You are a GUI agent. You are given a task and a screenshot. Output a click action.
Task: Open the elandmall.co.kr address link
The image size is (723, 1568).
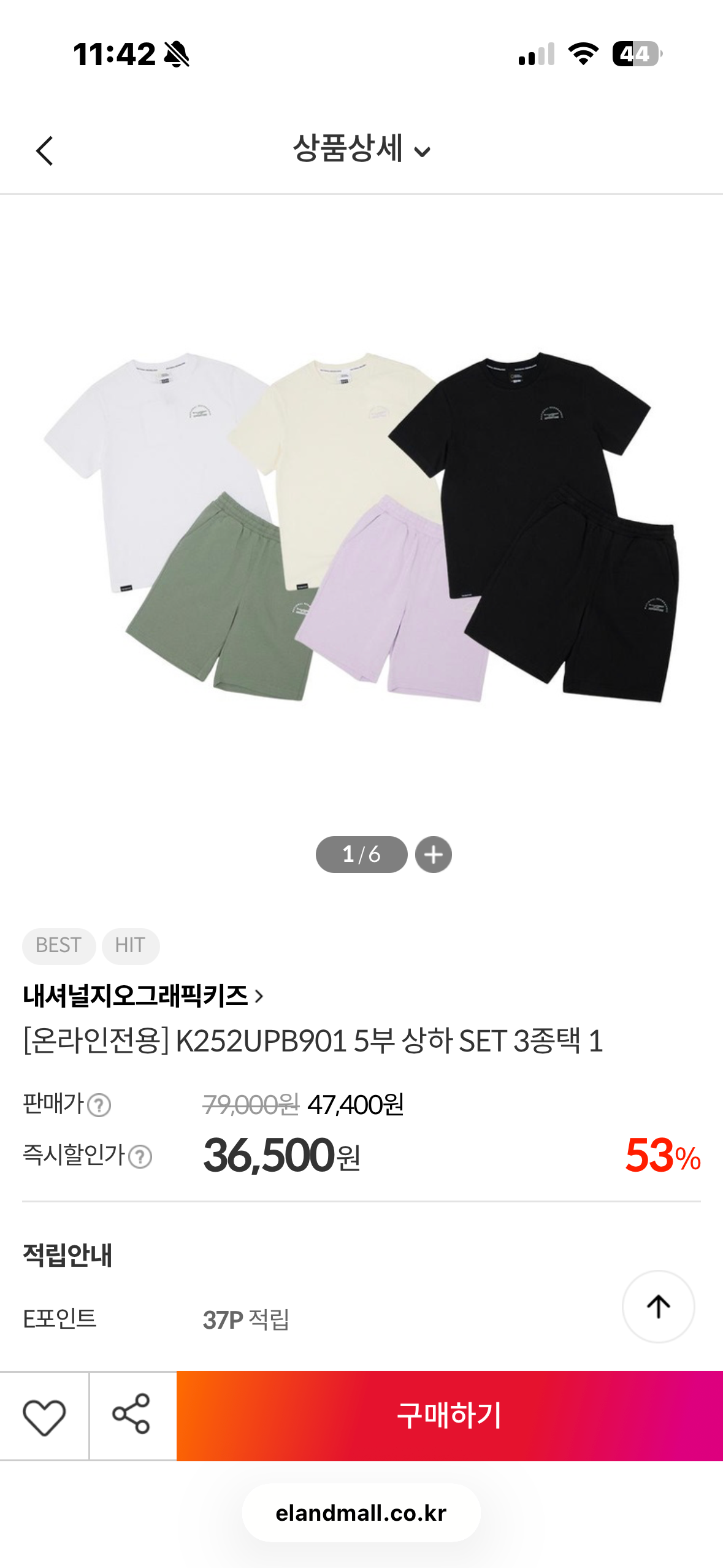[361, 1514]
